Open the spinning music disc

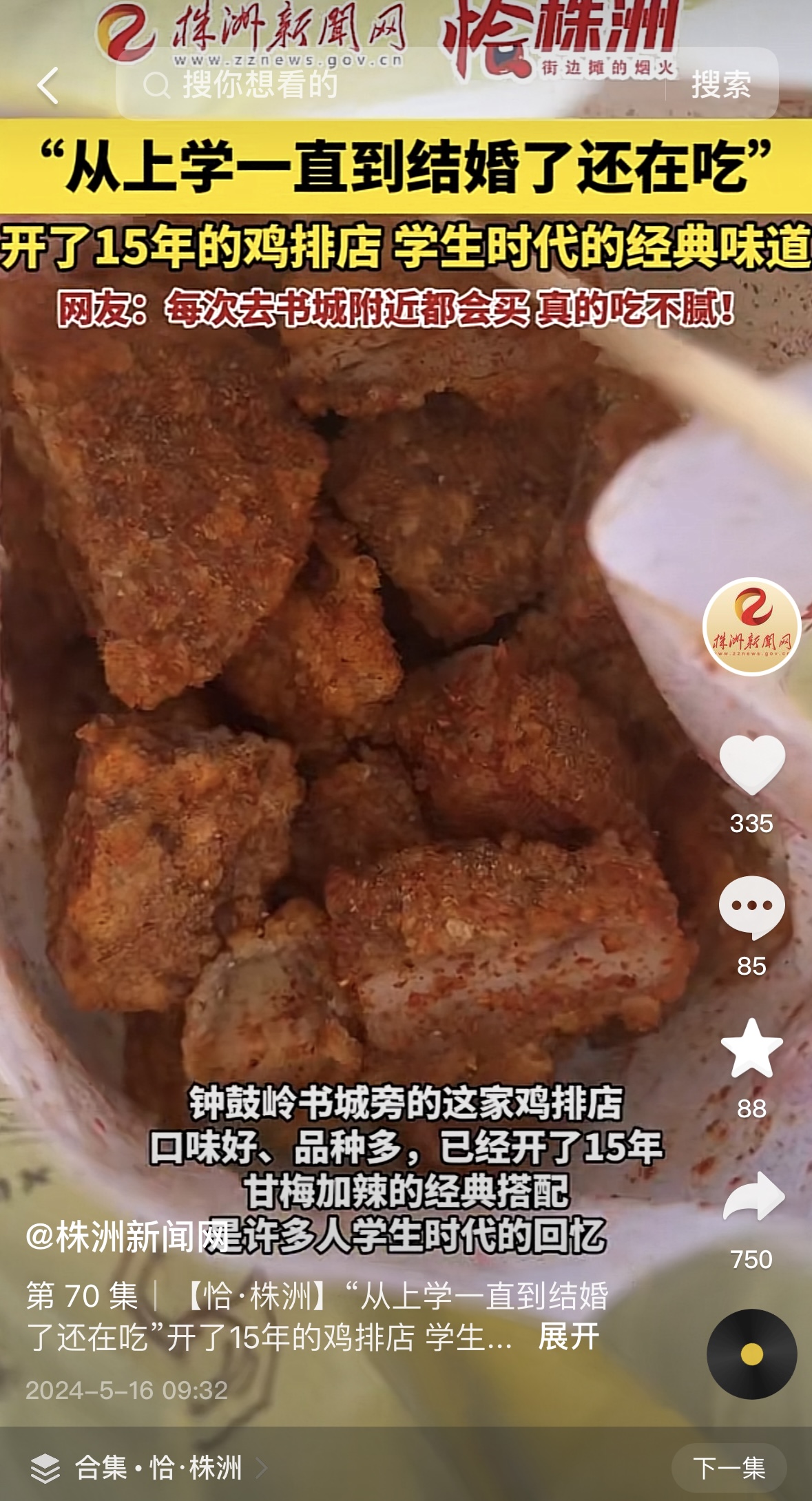[x=751, y=1354]
